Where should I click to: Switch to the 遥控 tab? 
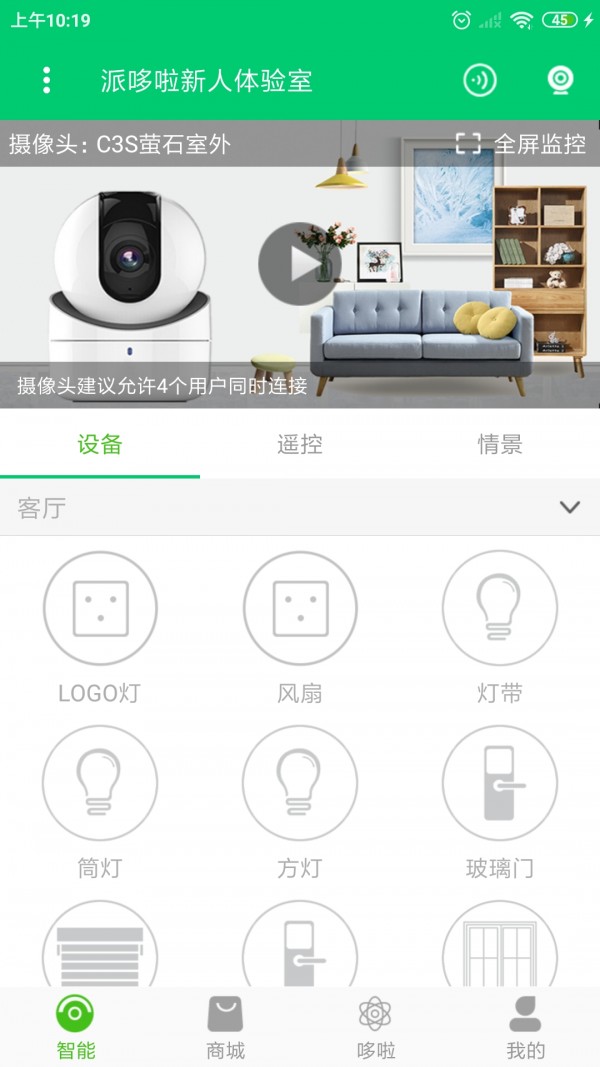(x=300, y=445)
